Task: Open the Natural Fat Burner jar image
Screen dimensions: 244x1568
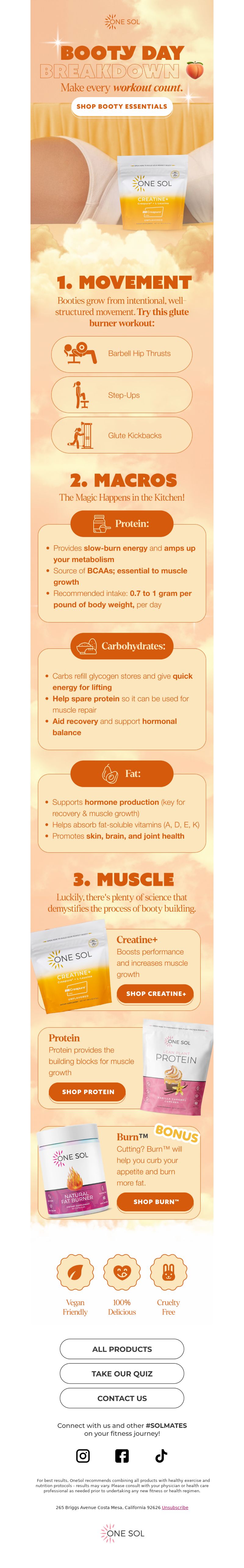Action: pyautogui.click(x=73, y=1172)
